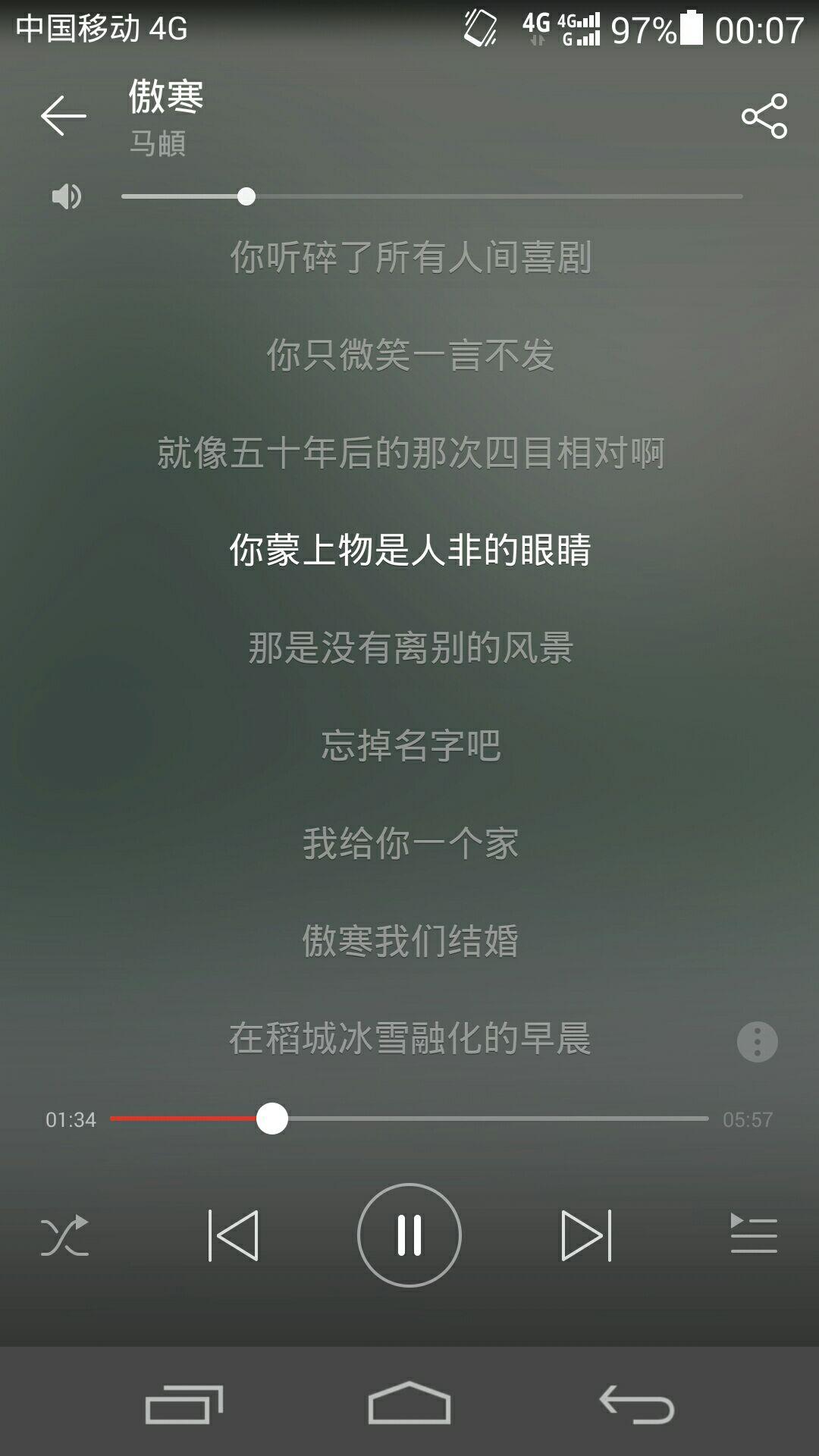Image resolution: width=819 pixels, height=1456 pixels.
Task: Share the song 傲寒
Action: (x=764, y=116)
